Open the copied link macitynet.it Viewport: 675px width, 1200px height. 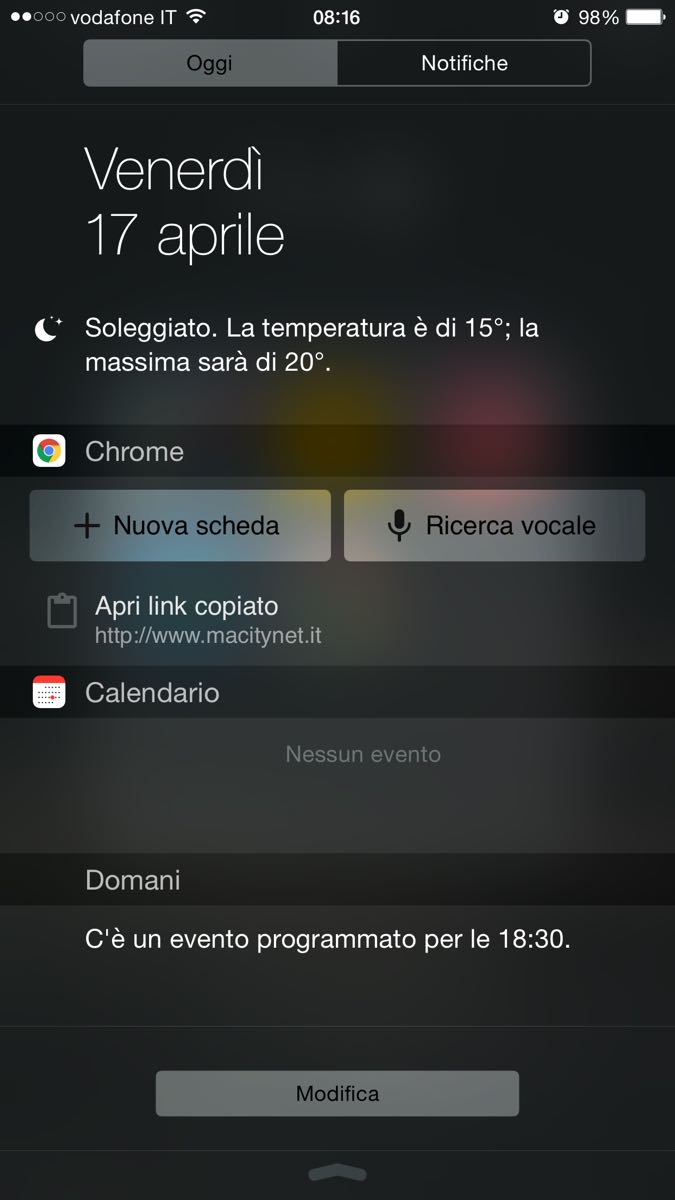(x=207, y=620)
